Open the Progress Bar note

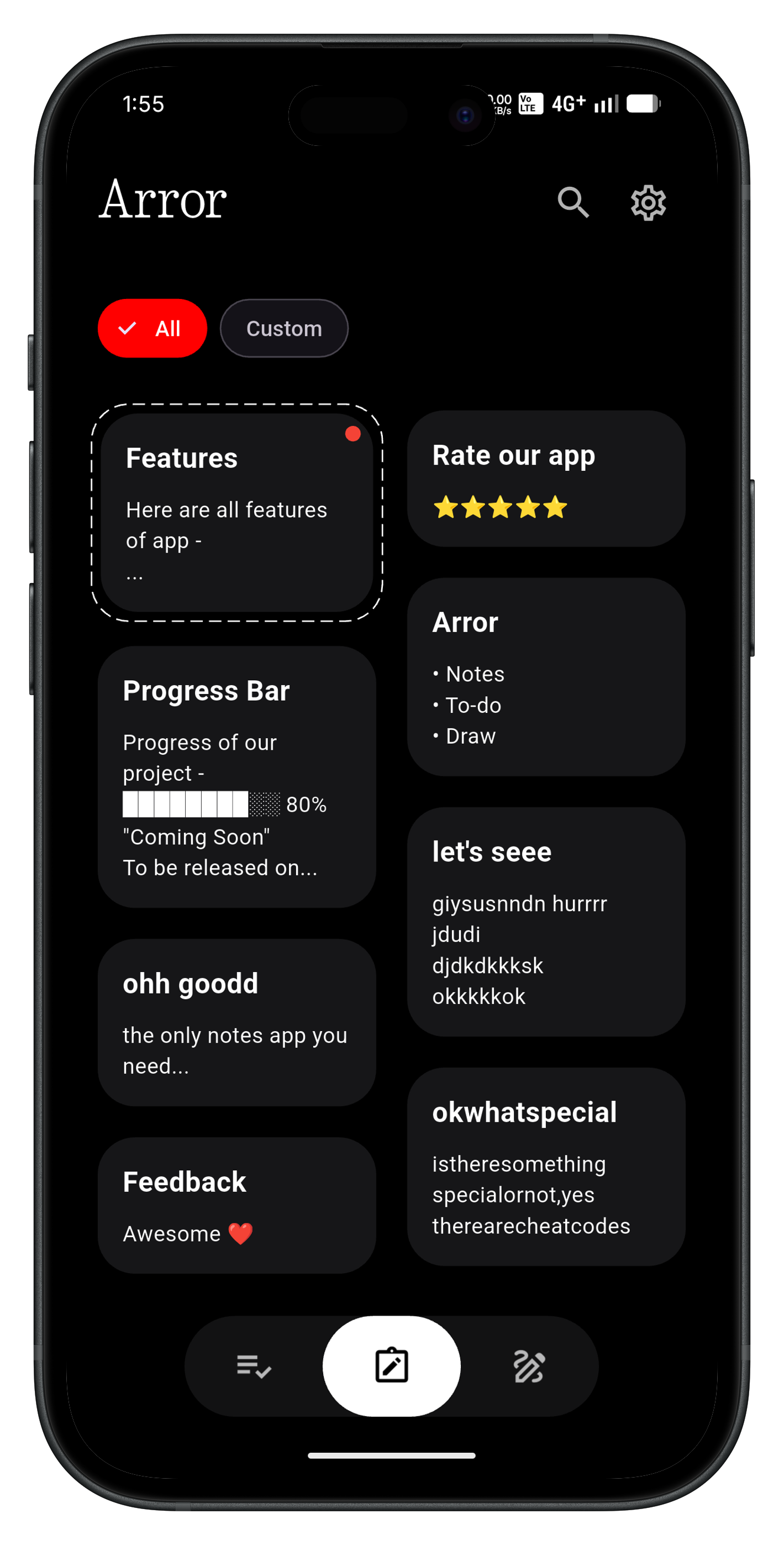tap(236, 777)
